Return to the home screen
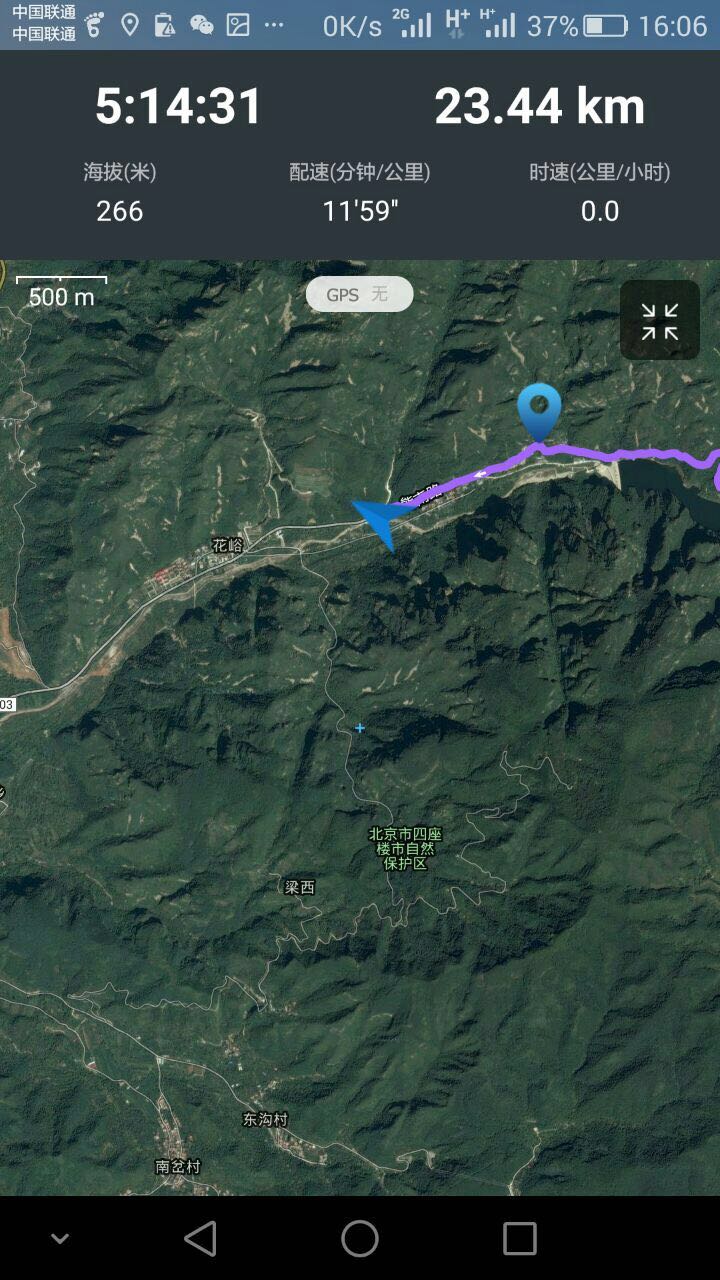The height and width of the screenshot is (1280, 720). [360, 1238]
